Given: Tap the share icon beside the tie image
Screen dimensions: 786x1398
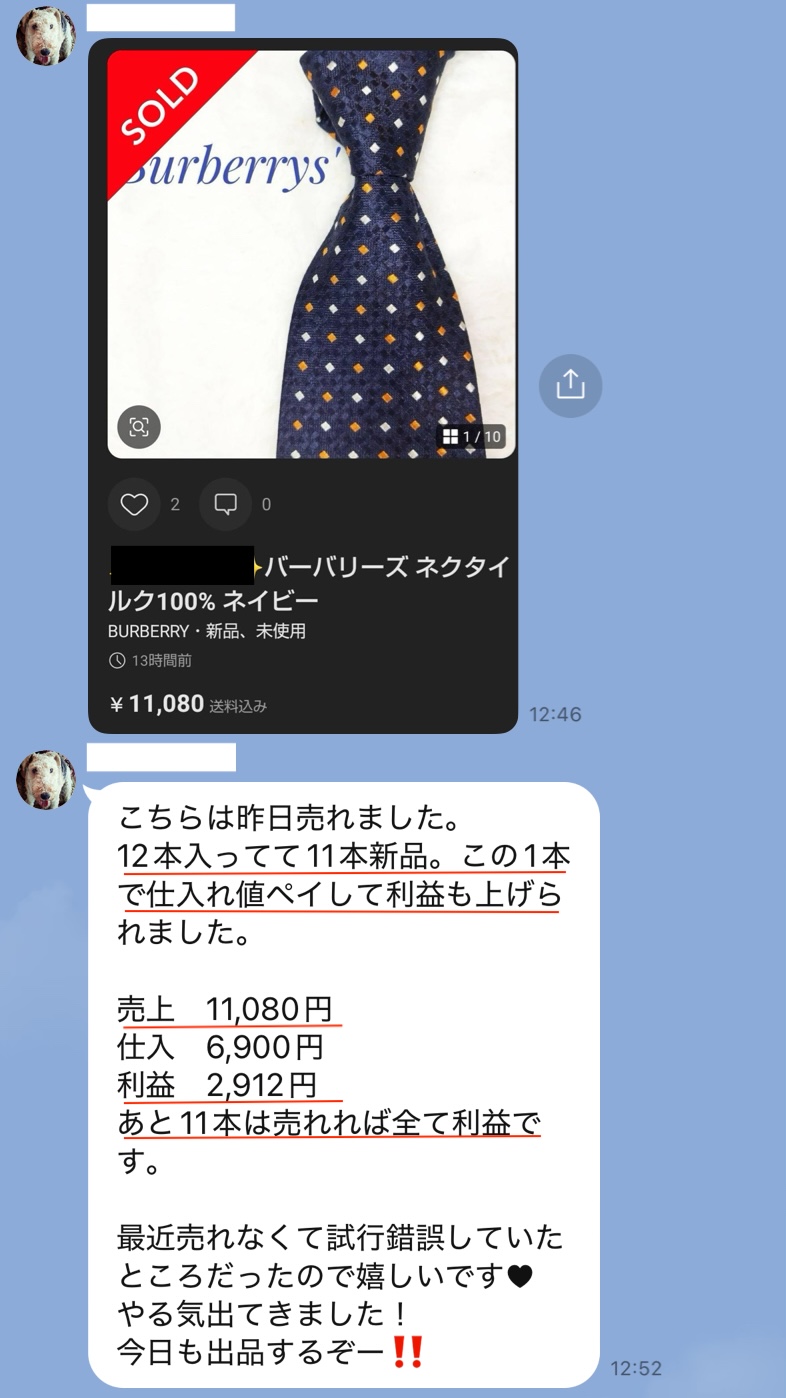Looking at the screenshot, I should pos(570,385).
